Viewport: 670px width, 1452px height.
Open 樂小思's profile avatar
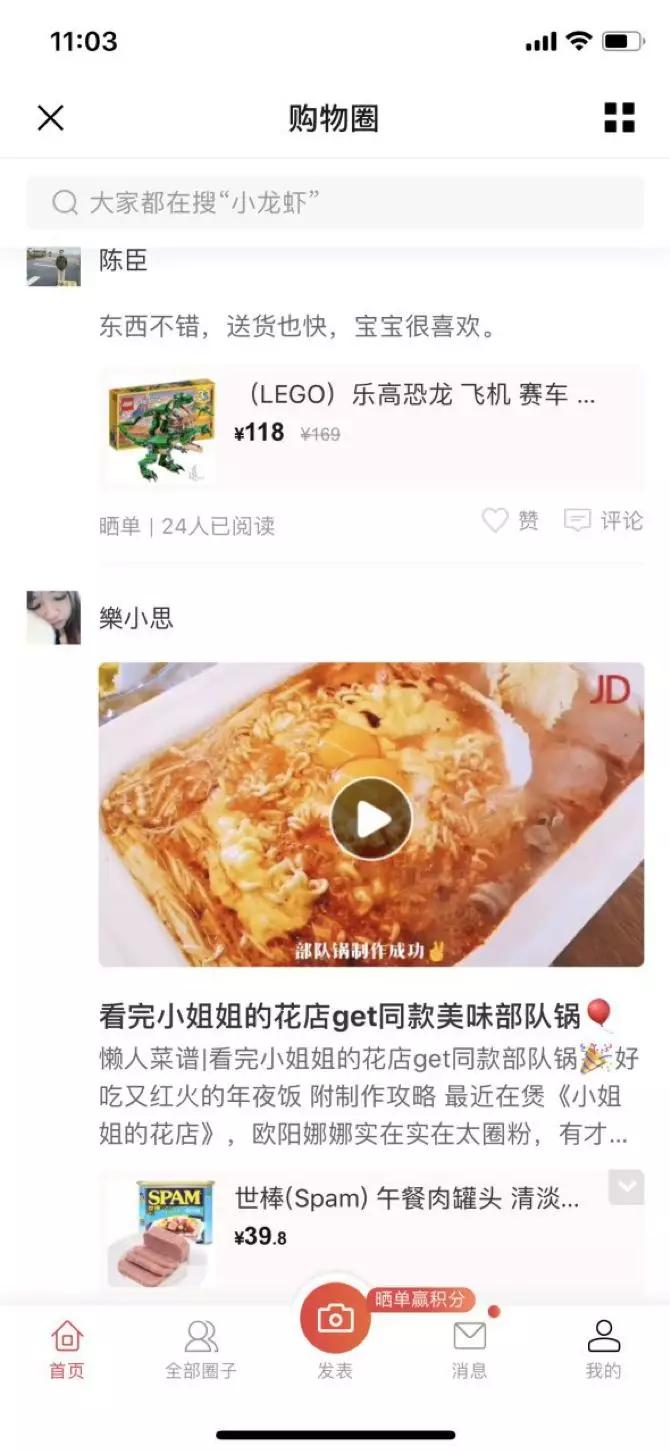pyautogui.click(x=54, y=617)
